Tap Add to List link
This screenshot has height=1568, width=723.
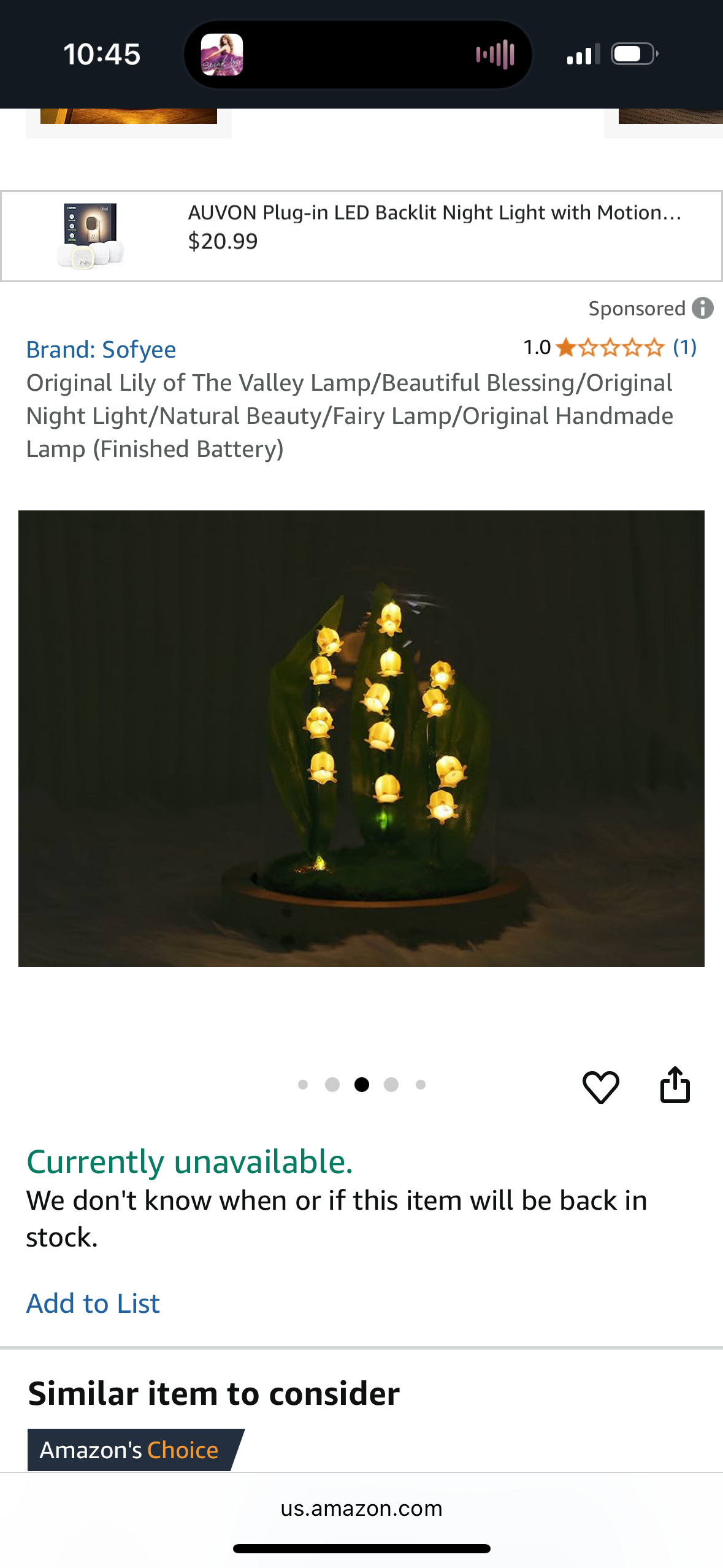93,1304
